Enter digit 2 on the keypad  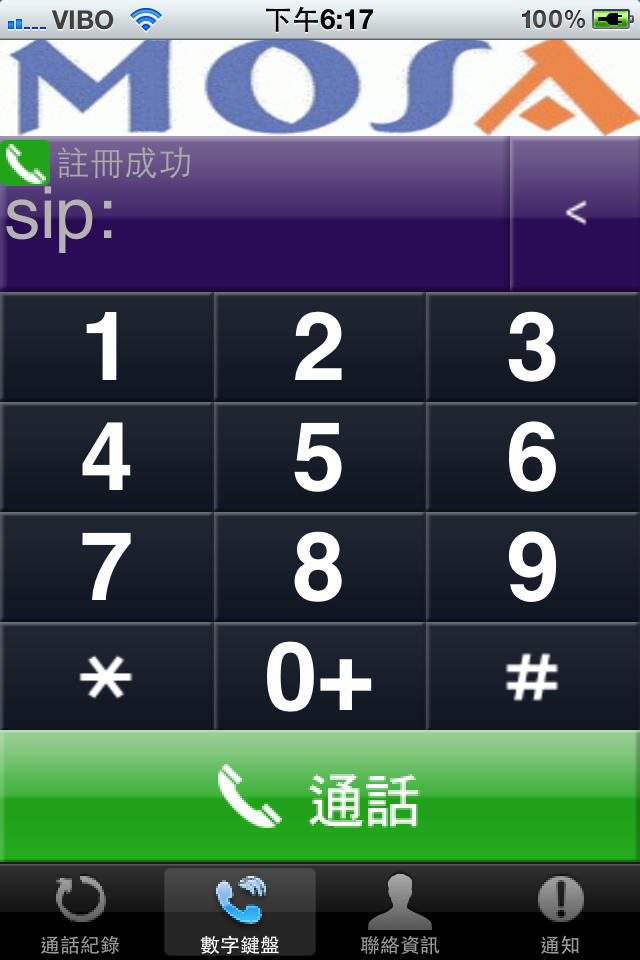point(319,347)
